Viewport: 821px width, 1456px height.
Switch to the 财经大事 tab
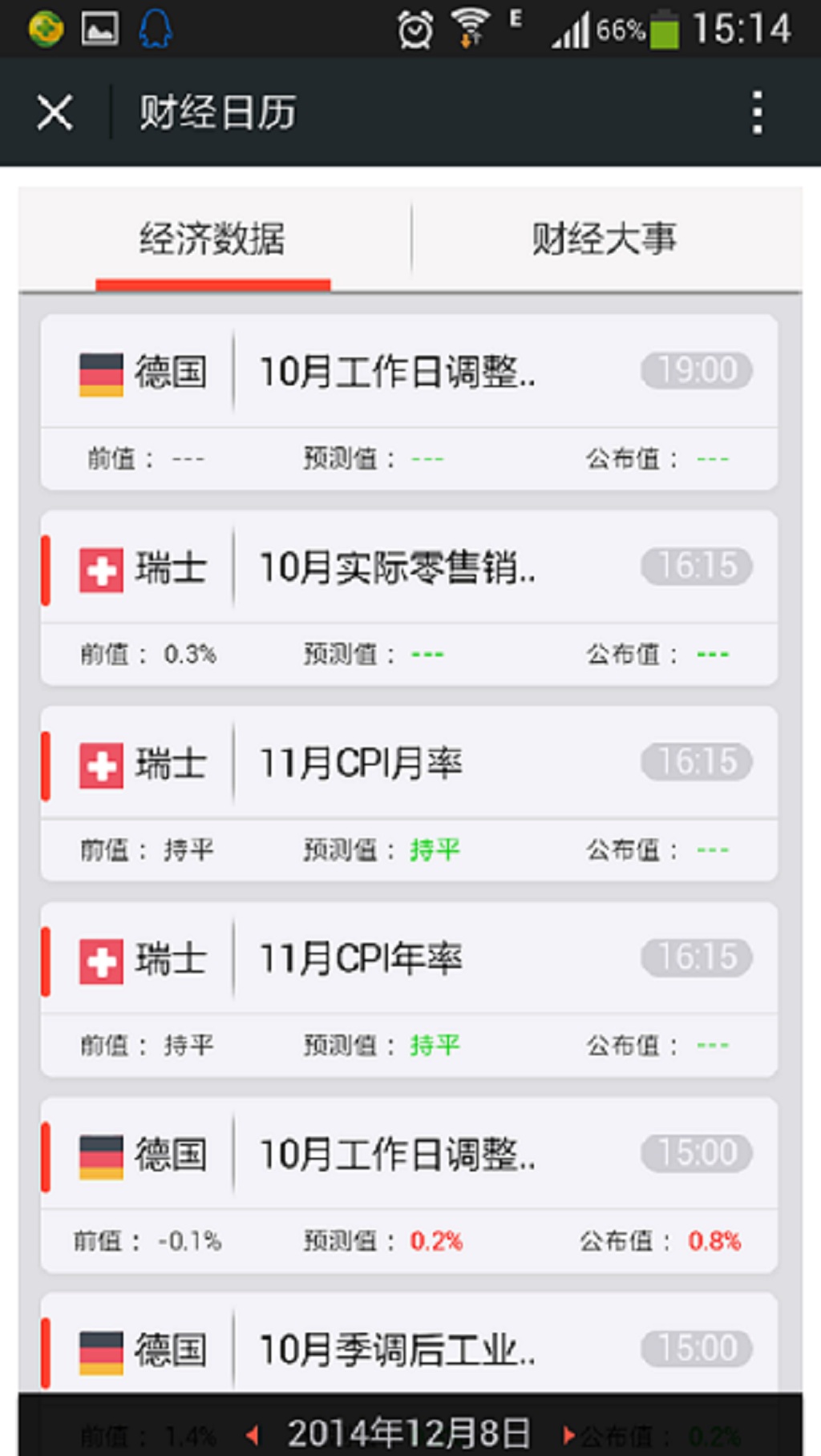605,239
